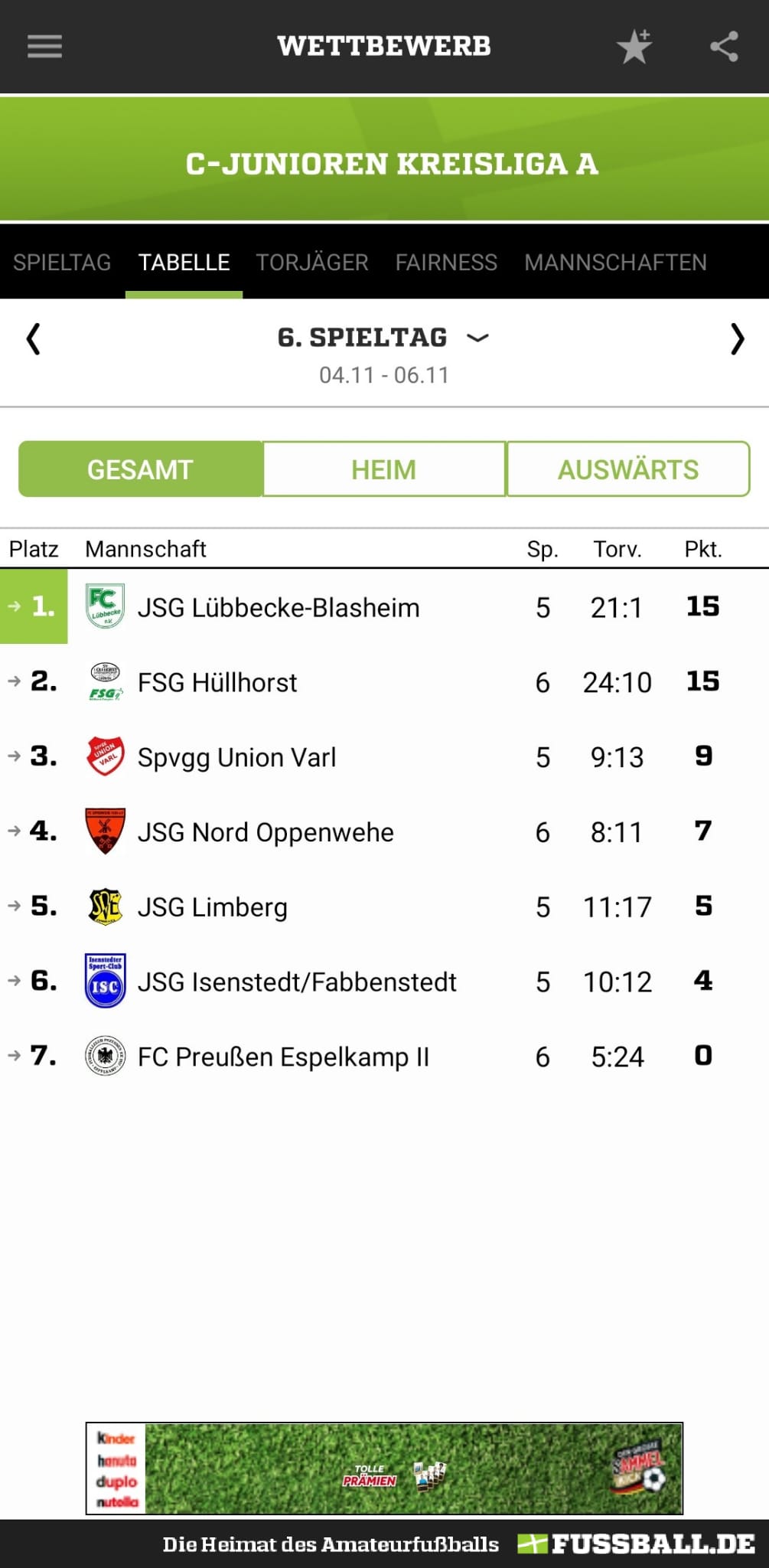Open team Spvgg Union Varl

(384, 757)
